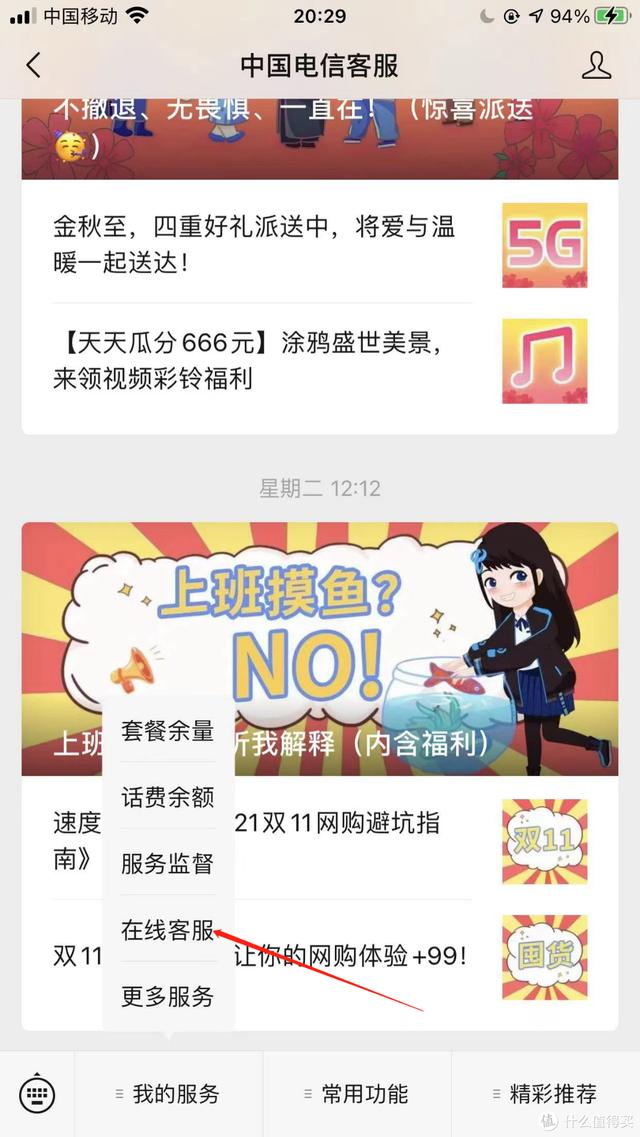The height and width of the screenshot is (1137, 640).
Task: Open 更多服务 in the popup
Action: click(x=168, y=996)
